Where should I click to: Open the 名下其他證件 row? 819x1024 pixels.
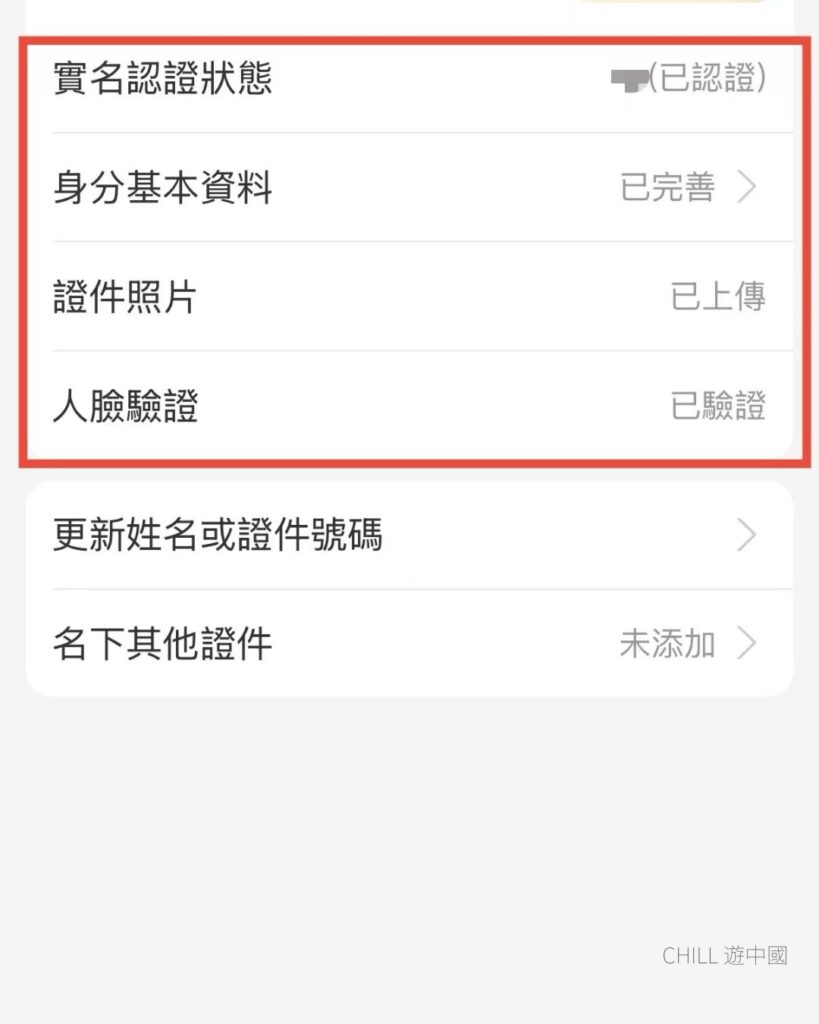(408, 644)
